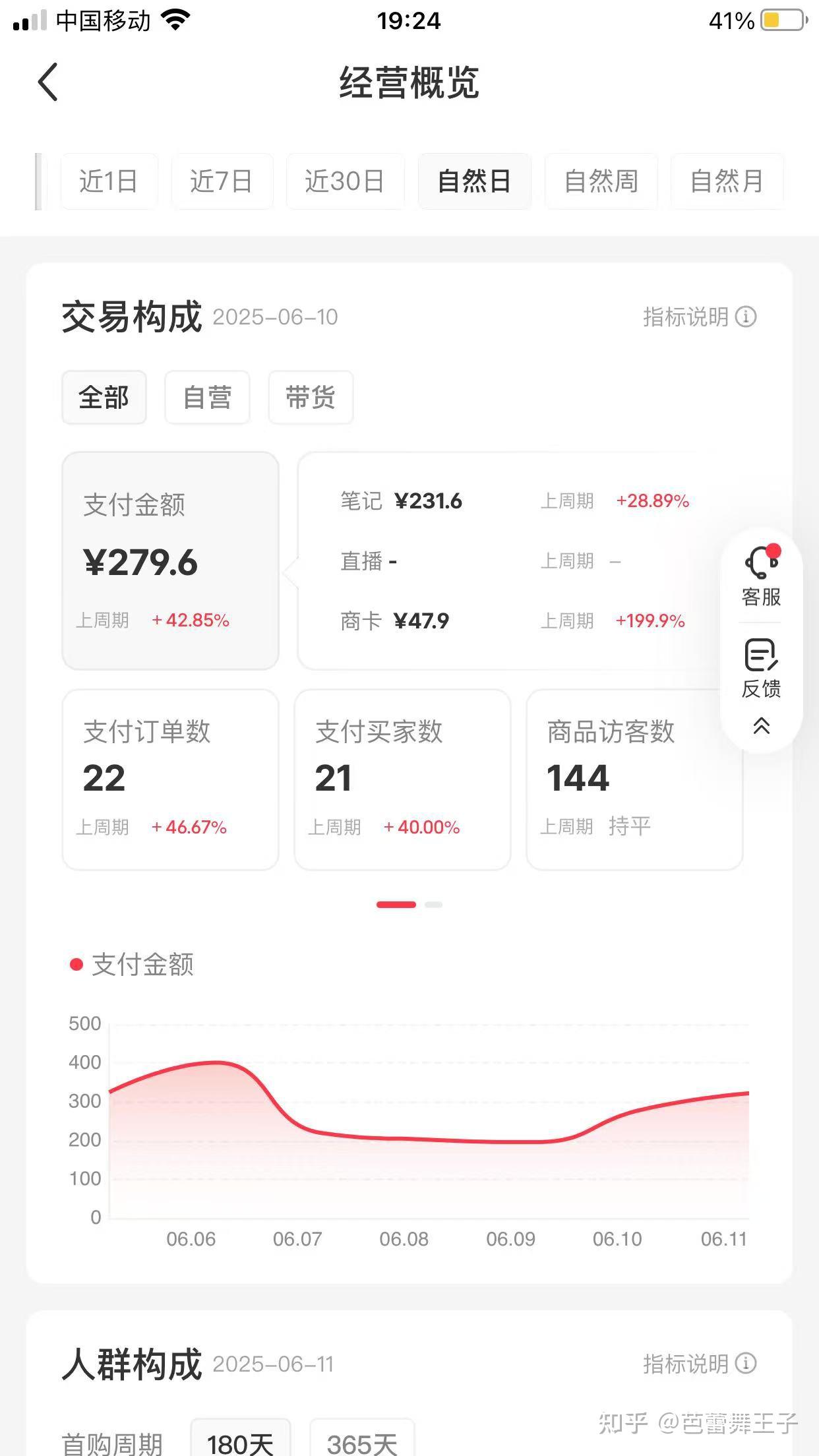Click the back arrow to leave 经营概览
Image resolution: width=819 pixels, height=1456 pixels.
(47, 82)
